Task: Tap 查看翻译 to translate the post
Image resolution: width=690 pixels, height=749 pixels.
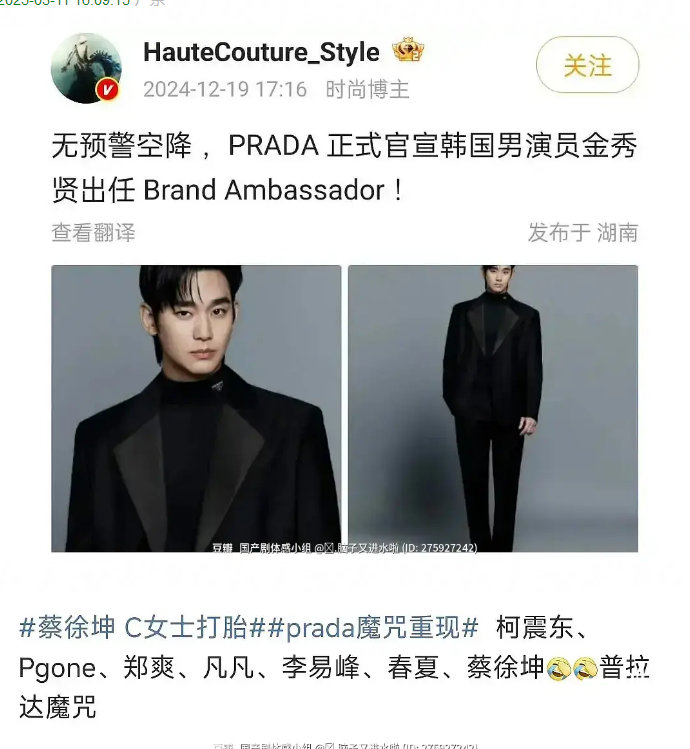Action: (93, 233)
